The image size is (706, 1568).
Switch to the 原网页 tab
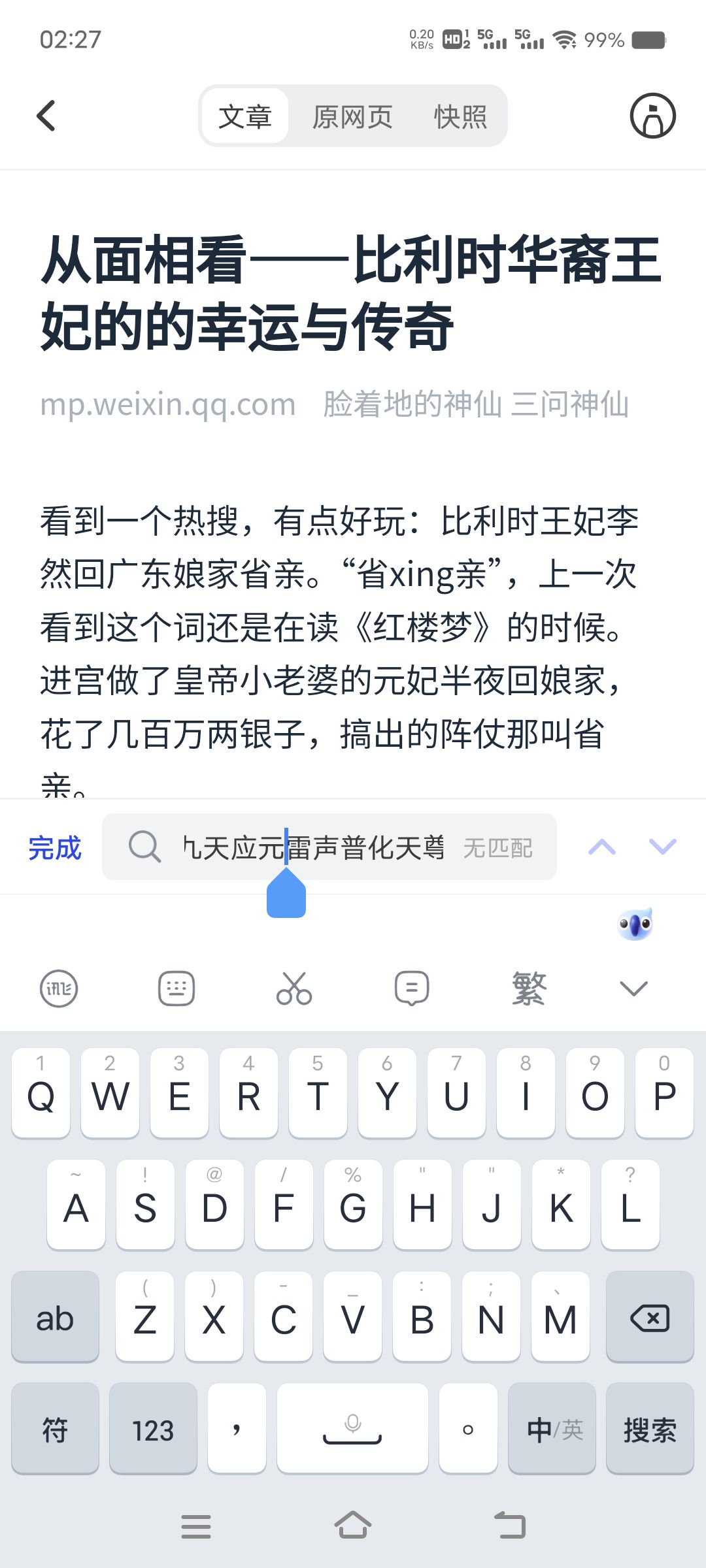coord(352,117)
